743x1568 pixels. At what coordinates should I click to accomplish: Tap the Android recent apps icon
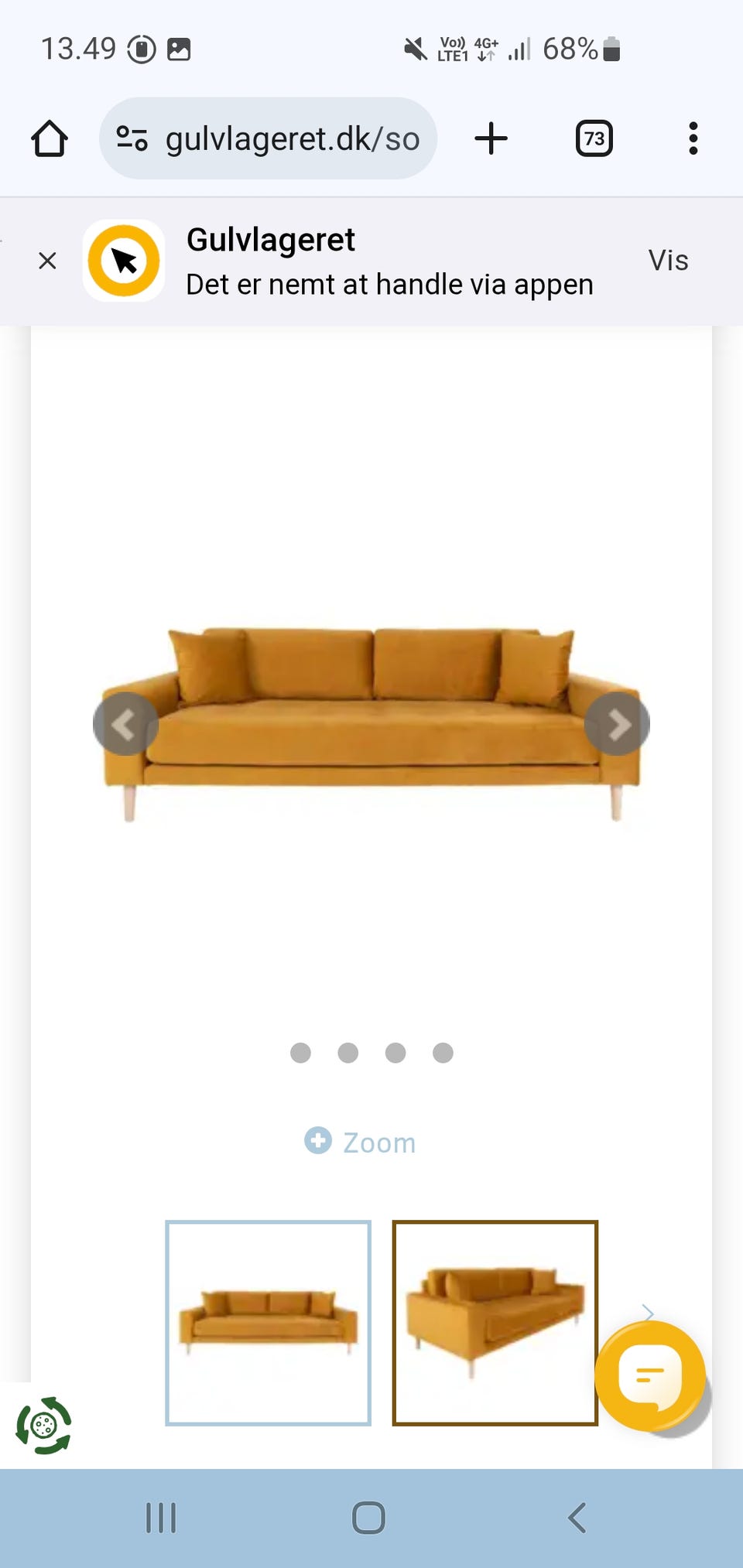(x=160, y=1517)
